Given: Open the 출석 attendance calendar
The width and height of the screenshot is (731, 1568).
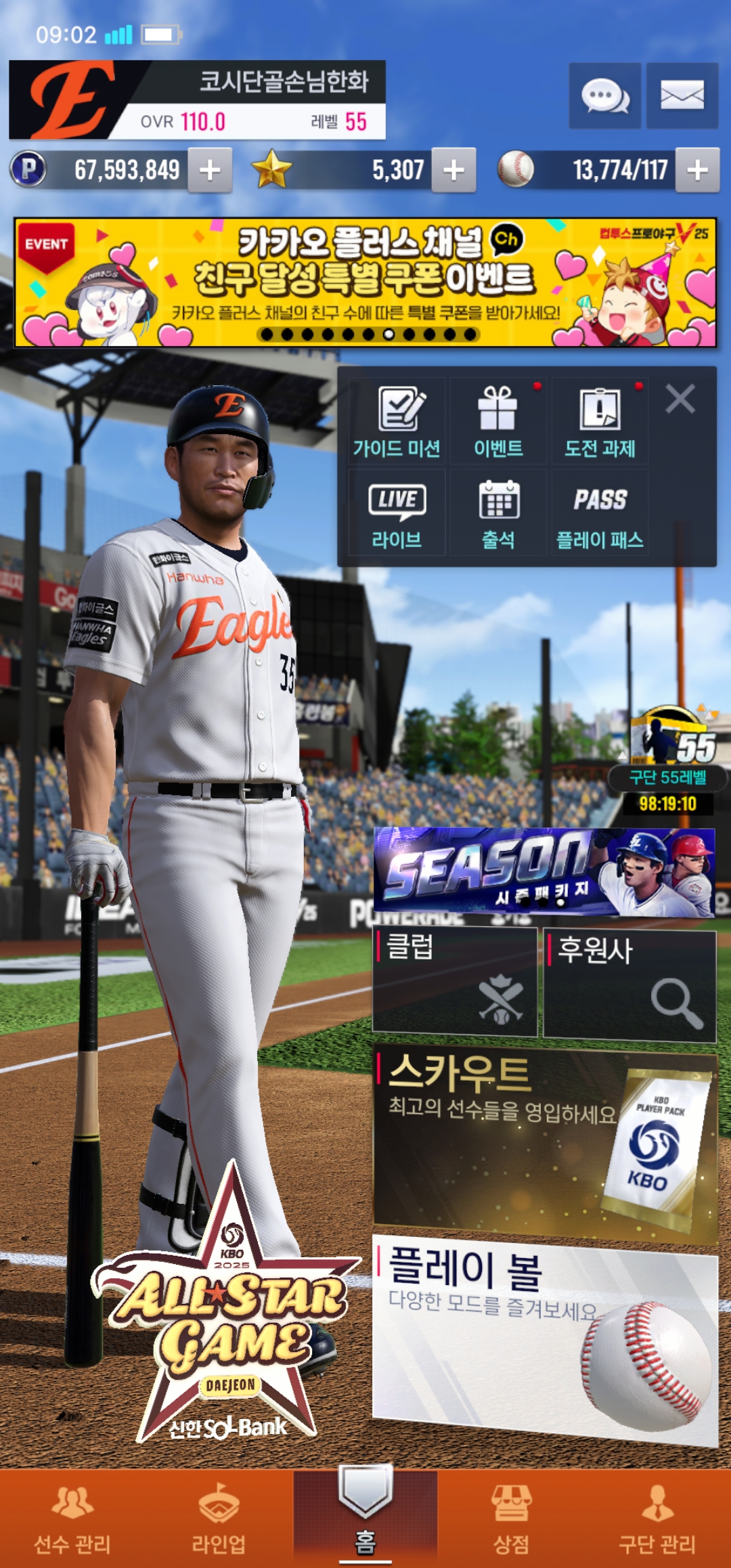Looking at the screenshot, I should tap(498, 513).
